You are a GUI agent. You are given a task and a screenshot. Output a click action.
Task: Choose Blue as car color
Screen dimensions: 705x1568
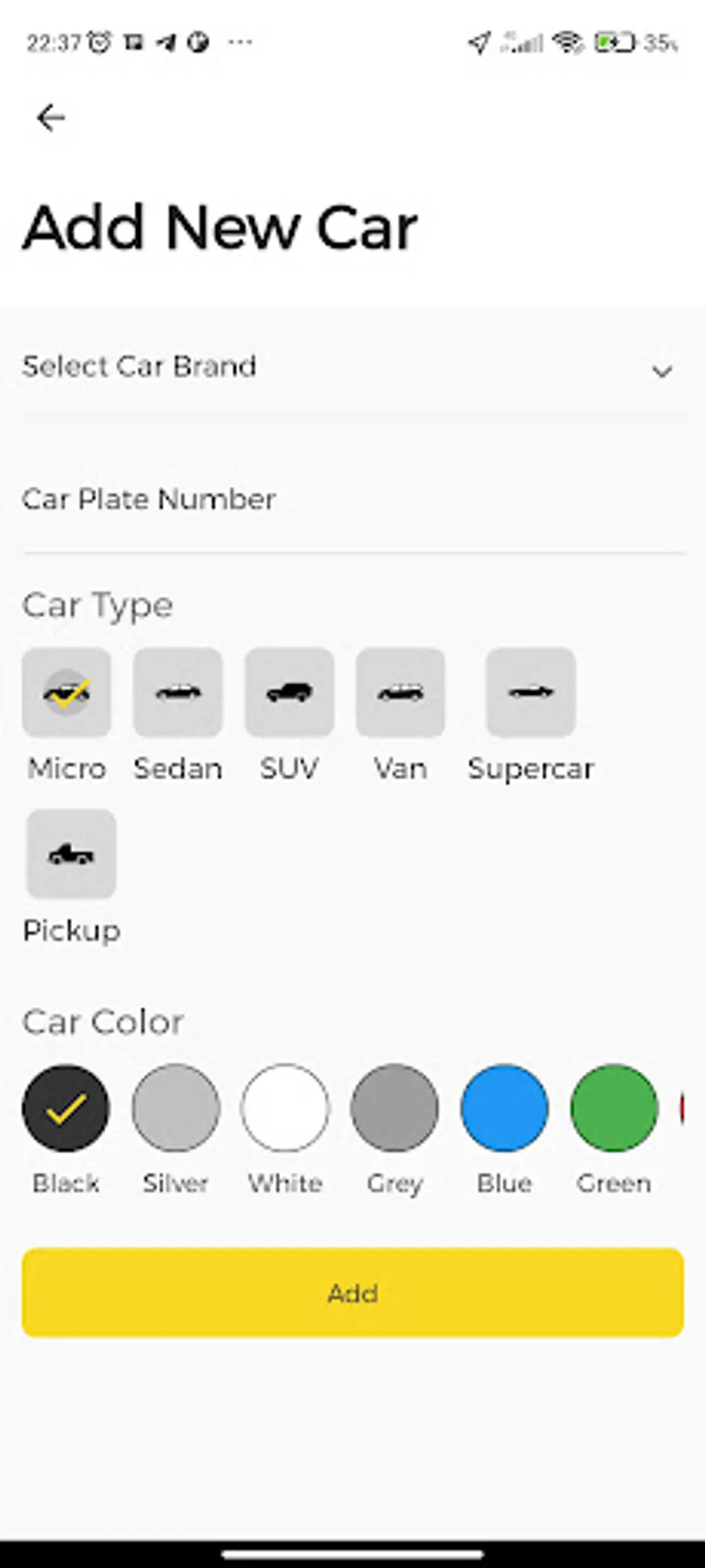(504, 1108)
